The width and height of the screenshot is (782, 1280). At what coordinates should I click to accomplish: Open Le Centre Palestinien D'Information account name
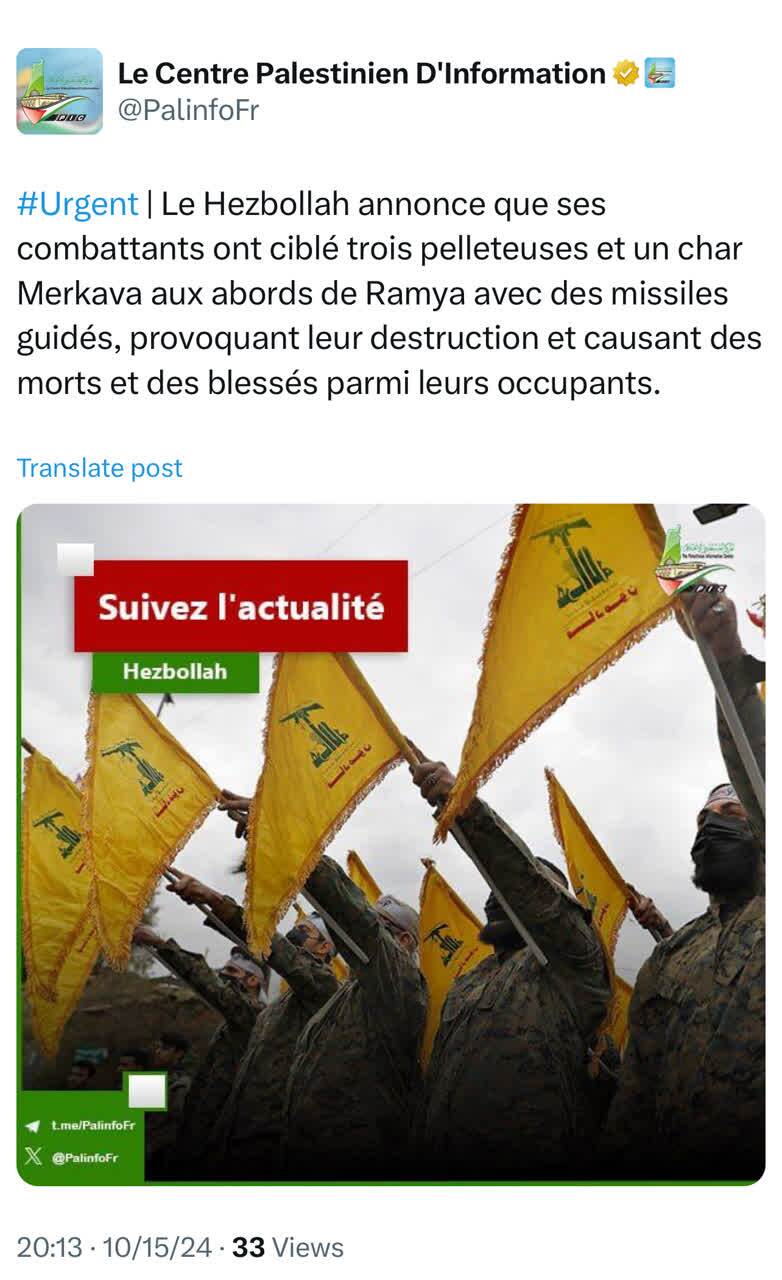tap(361, 73)
